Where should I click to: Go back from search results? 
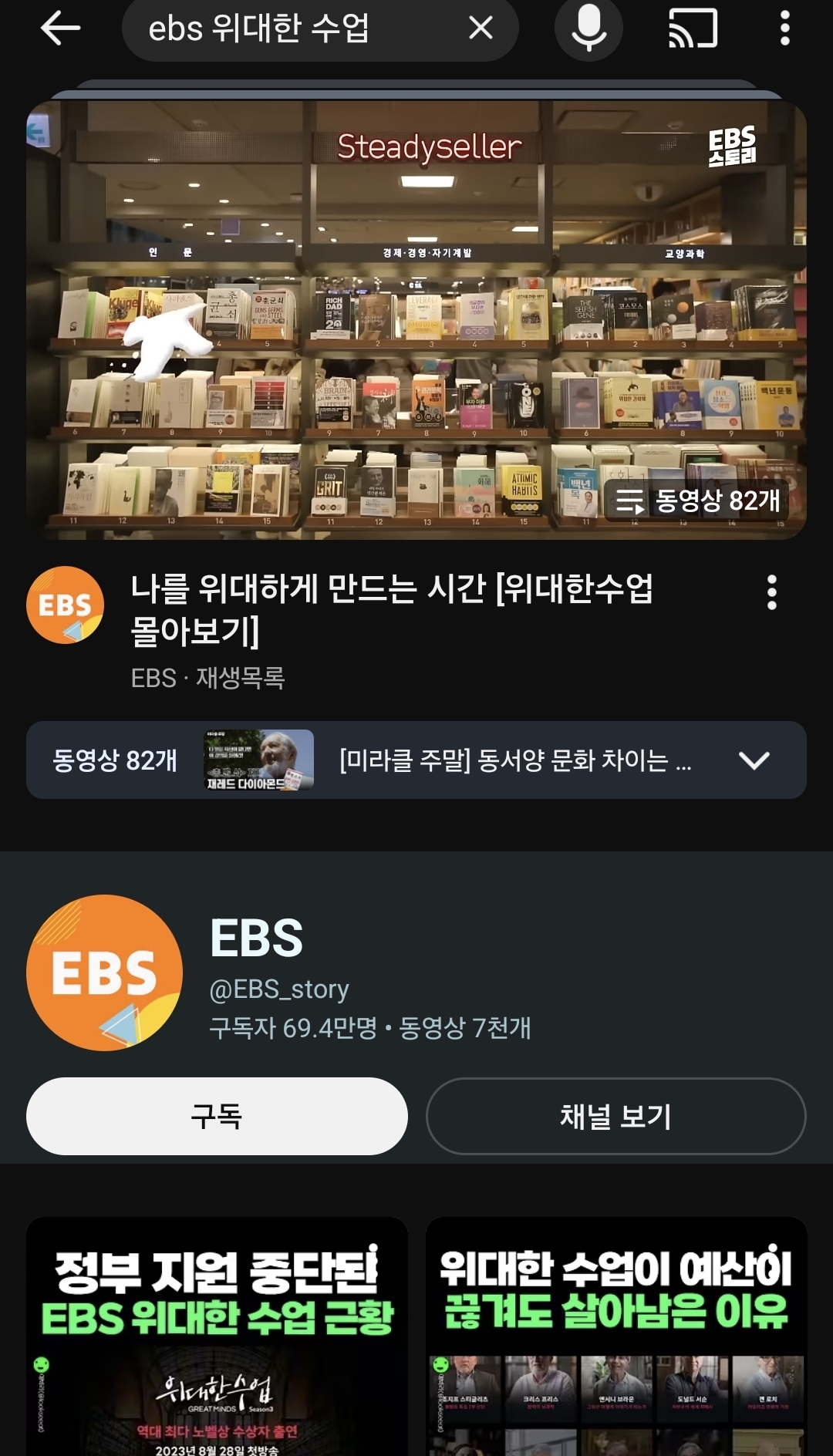(60, 29)
